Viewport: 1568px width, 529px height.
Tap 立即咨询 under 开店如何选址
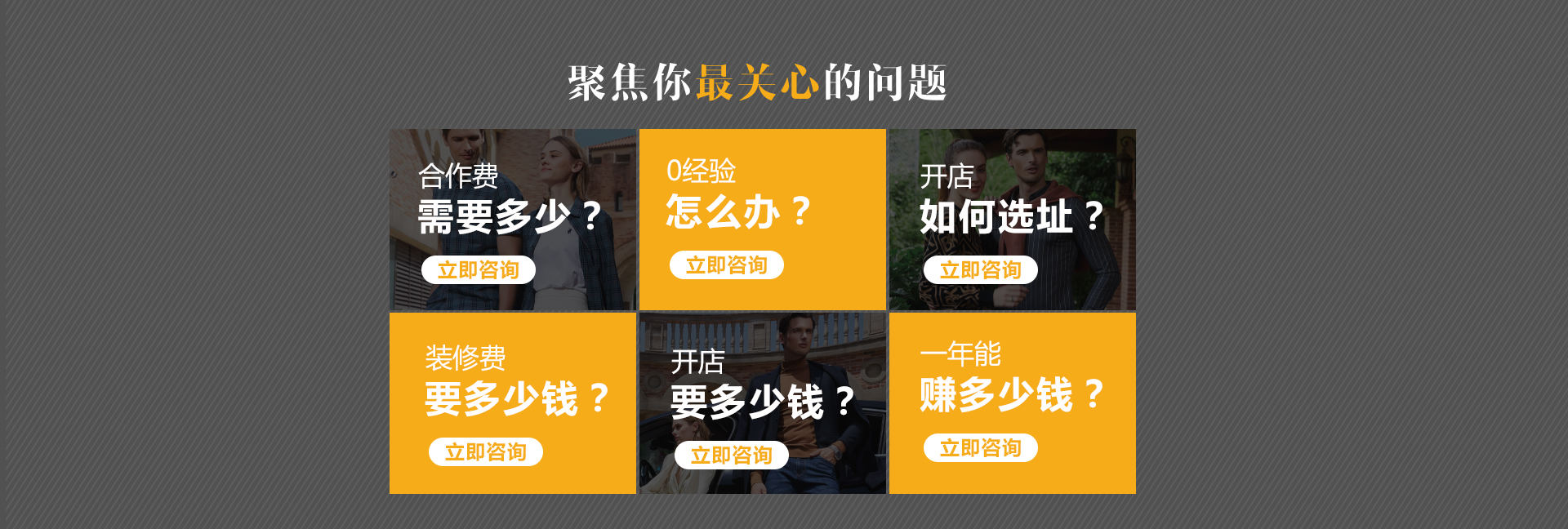[x=980, y=270]
